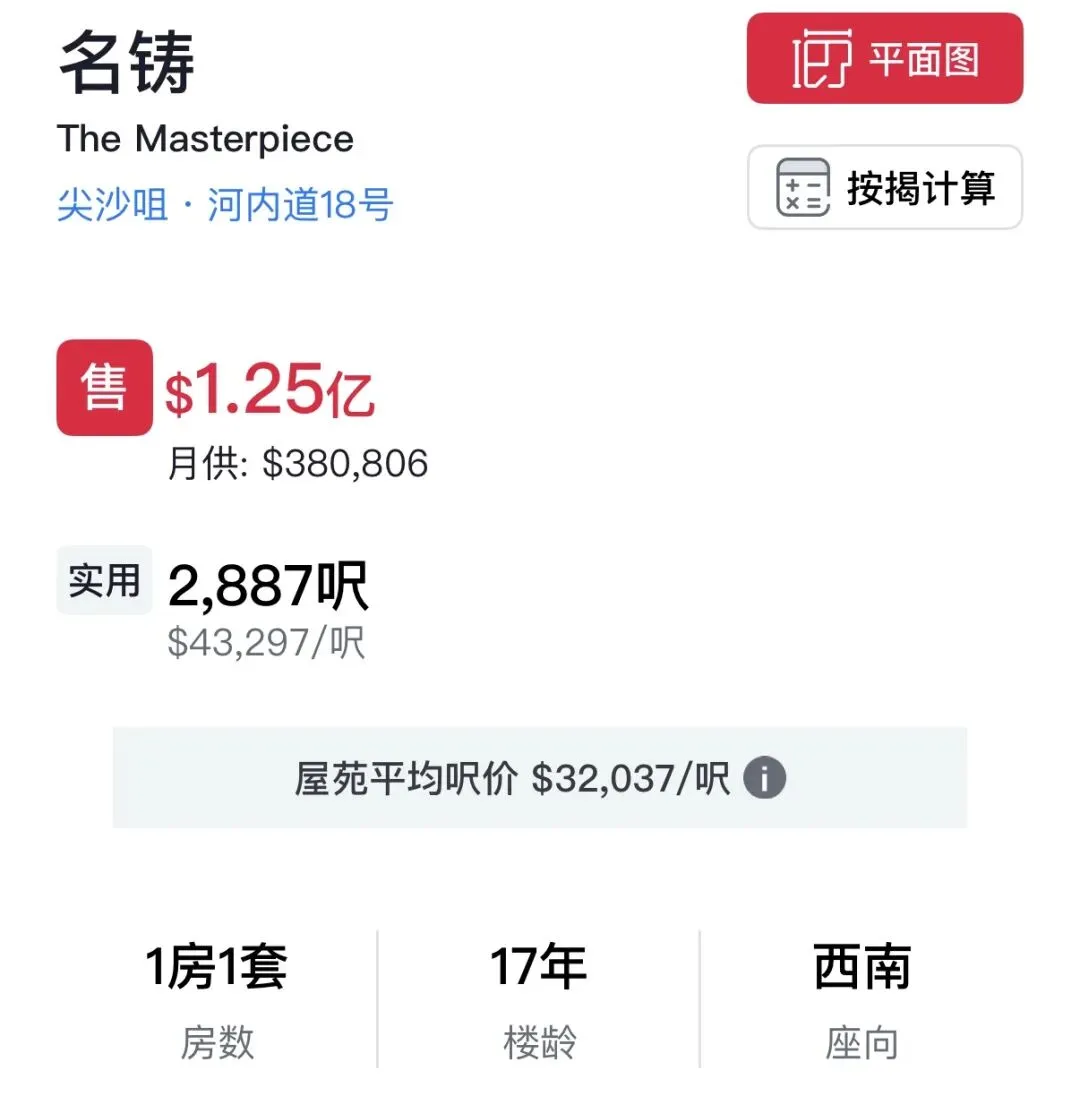The width and height of the screenshot is (1080, 1096).
Task: Open the 平面图 floor plan button
Action: click(884, 58)
